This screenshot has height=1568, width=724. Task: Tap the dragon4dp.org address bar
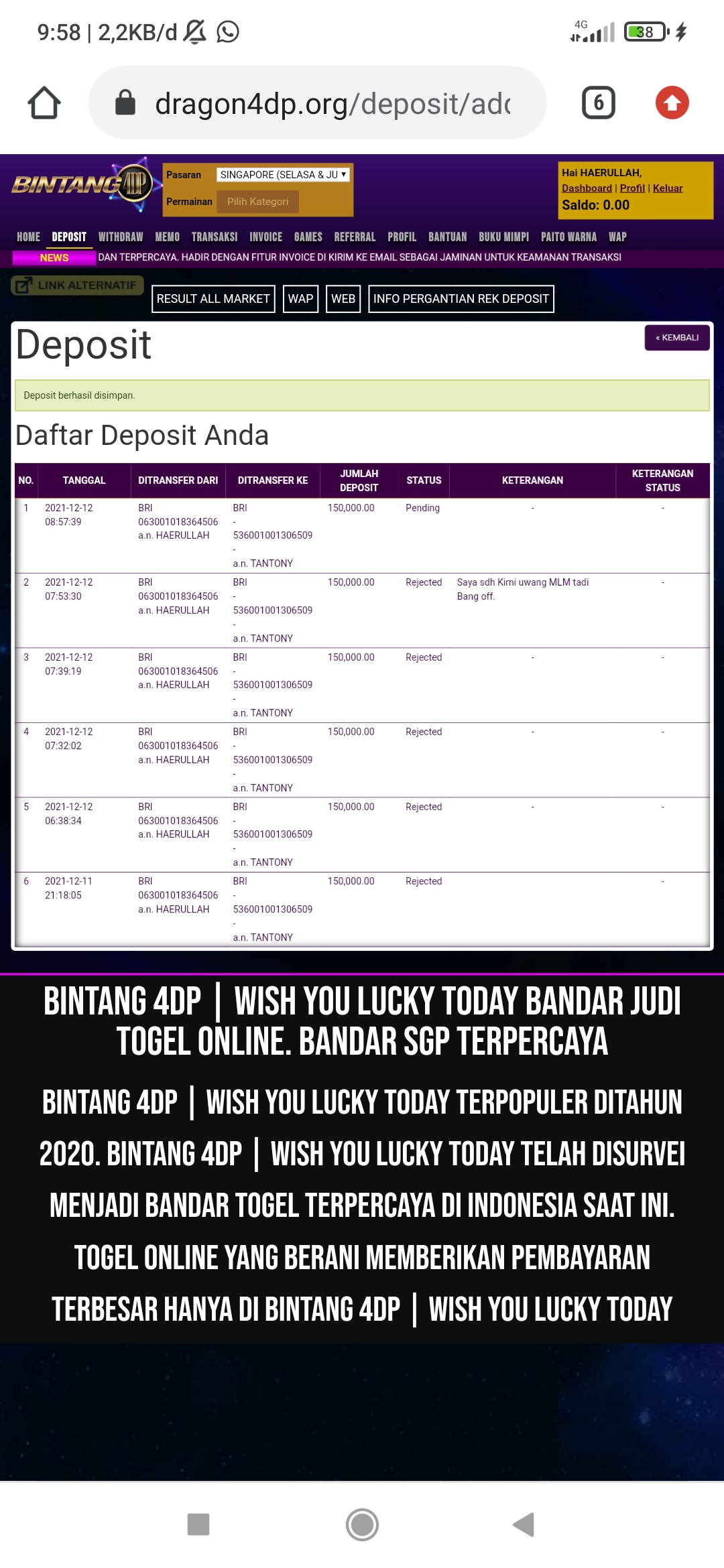[318, 103]
